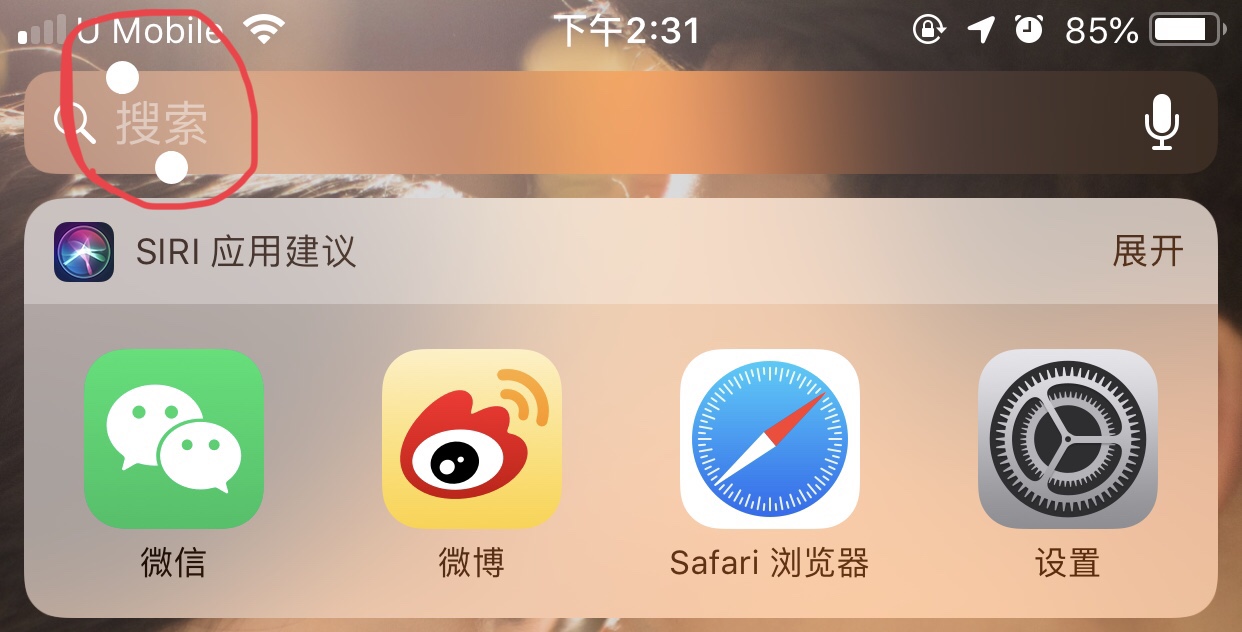Open 设置 (Settings)
The image size is (1242, 632).
click(x=1067, y=439)
